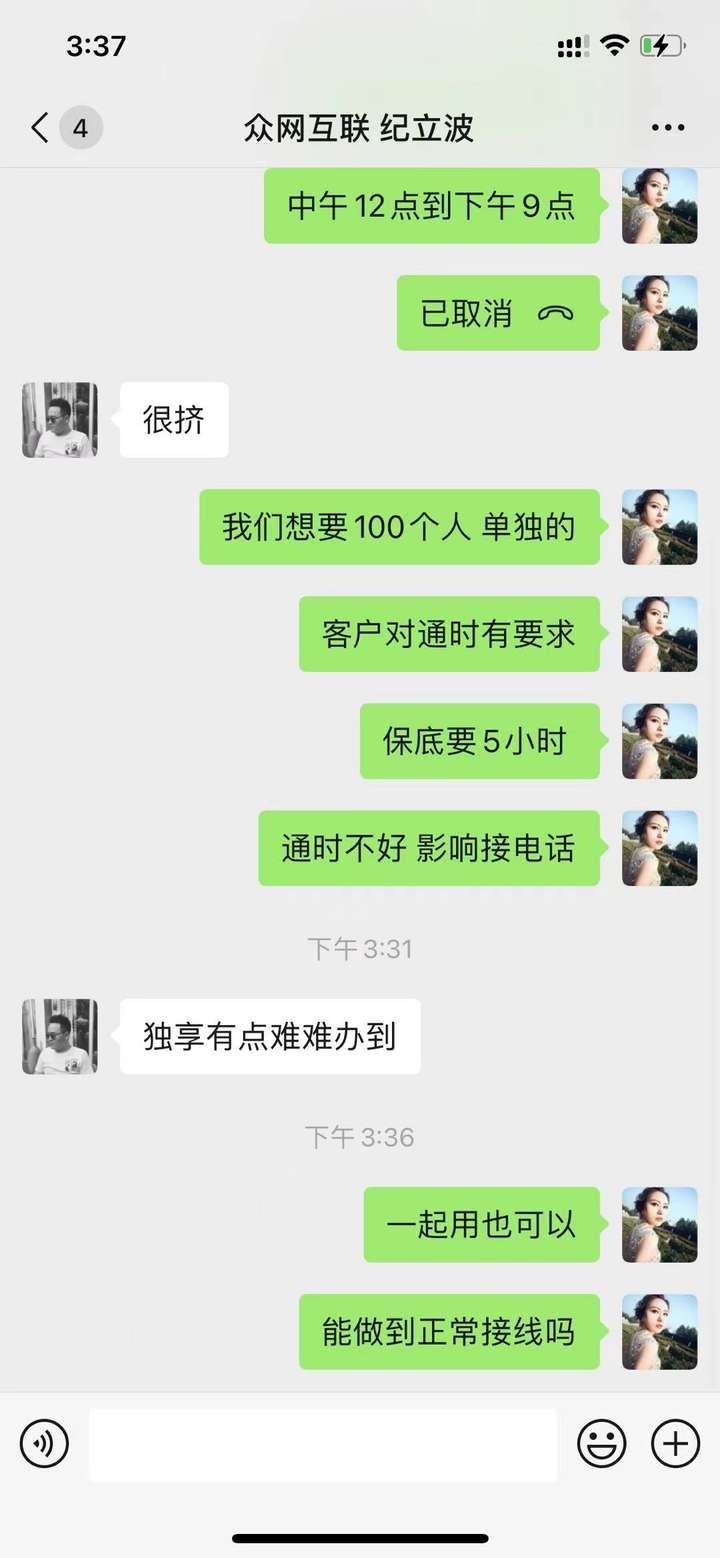Open the plus attachments menu

tap(675, 1444)
